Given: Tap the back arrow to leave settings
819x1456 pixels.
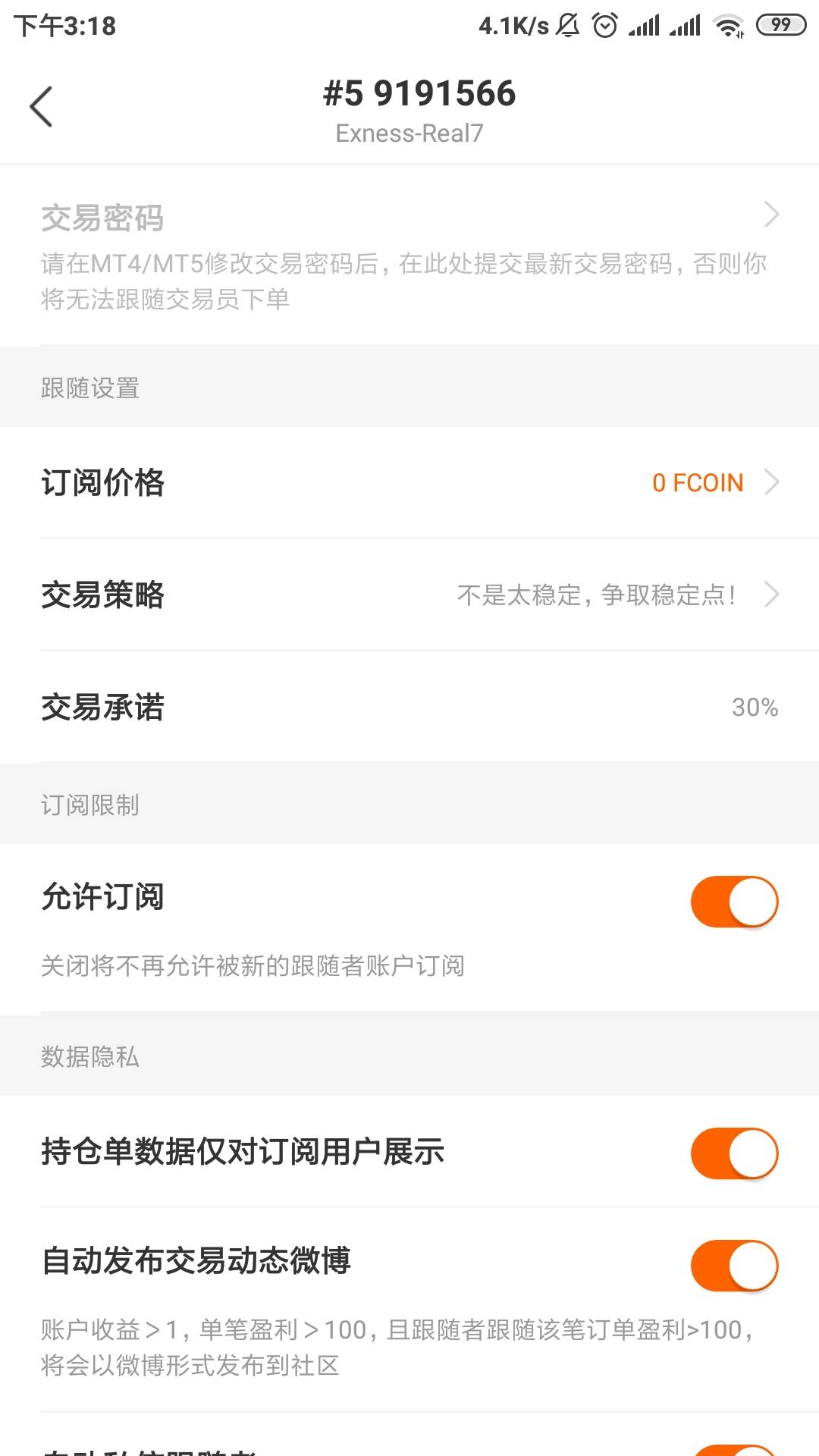Looking at the screenshot, I should point(41,106).
